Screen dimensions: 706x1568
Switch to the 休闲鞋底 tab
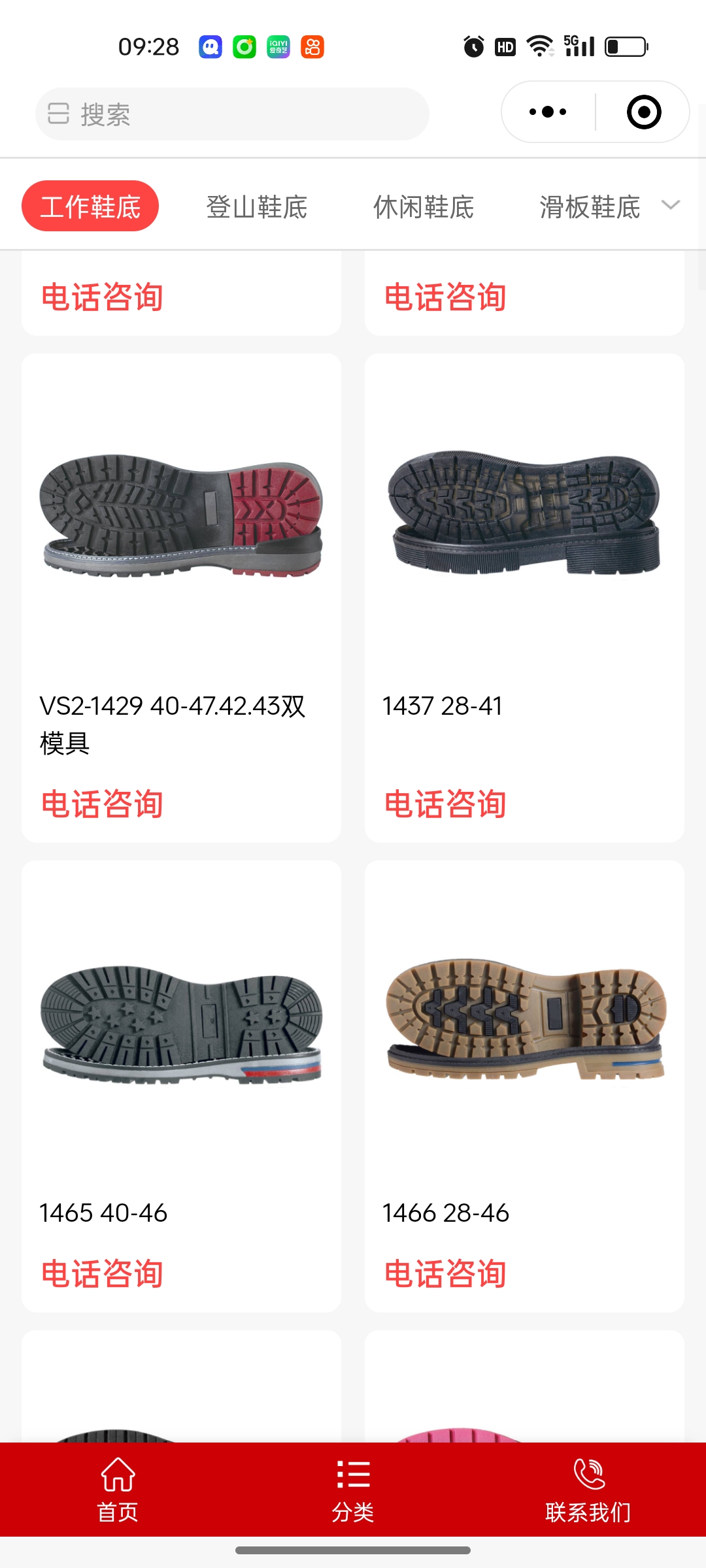tap(424, 207)
